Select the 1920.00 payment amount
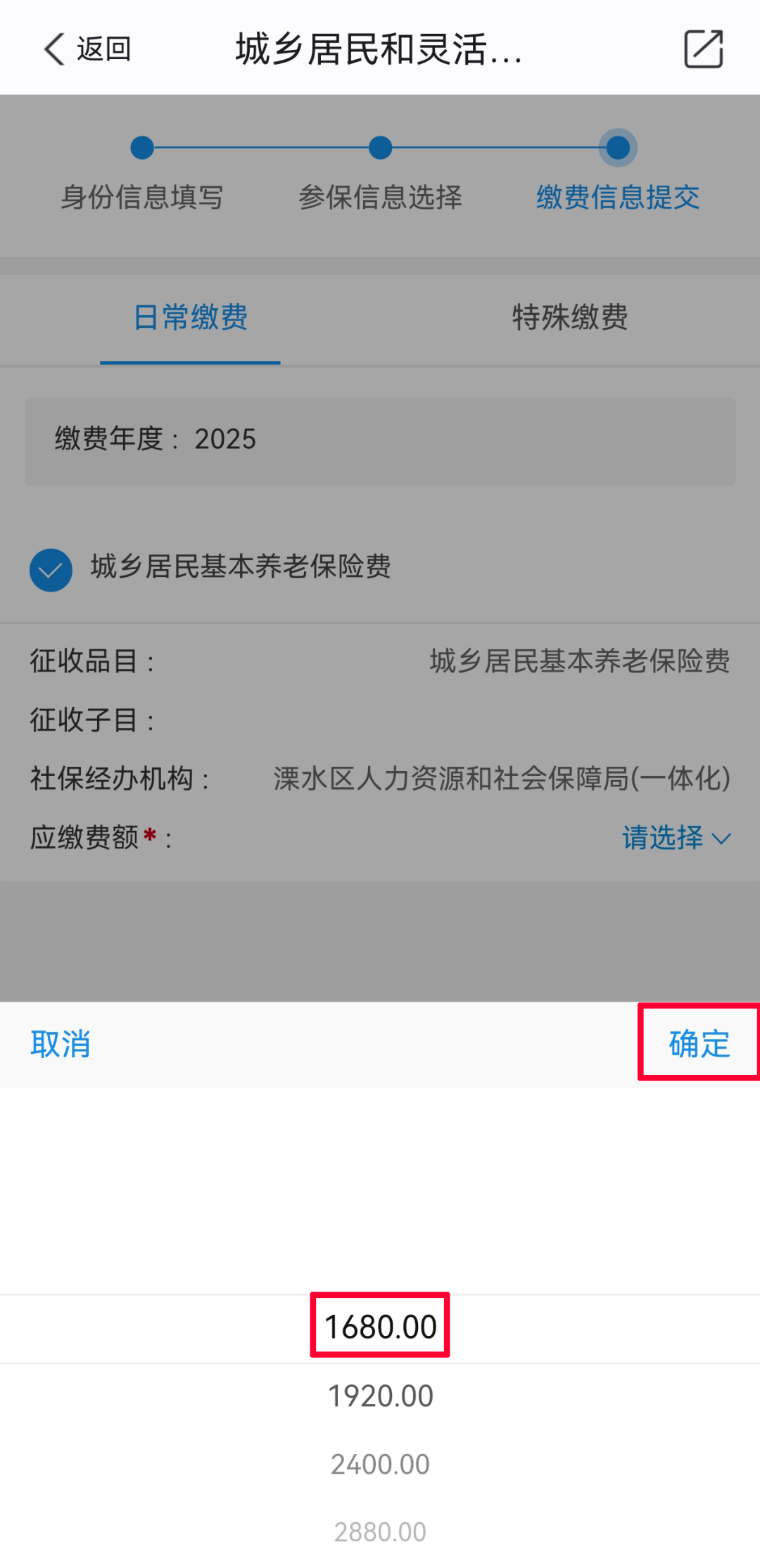Viewport: 760px width, 1568px height. click(380, 1396)
